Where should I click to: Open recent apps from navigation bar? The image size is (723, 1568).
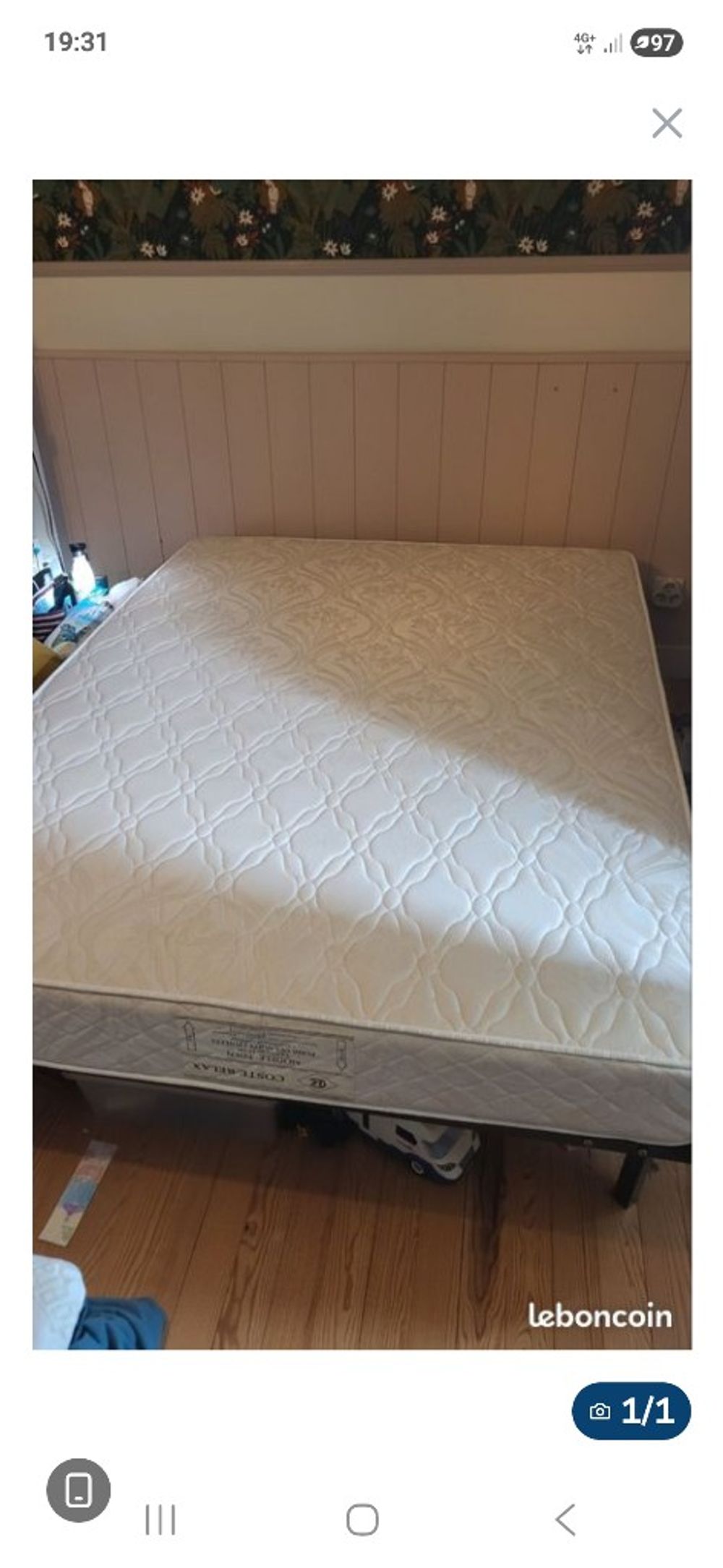point(160,1520)
